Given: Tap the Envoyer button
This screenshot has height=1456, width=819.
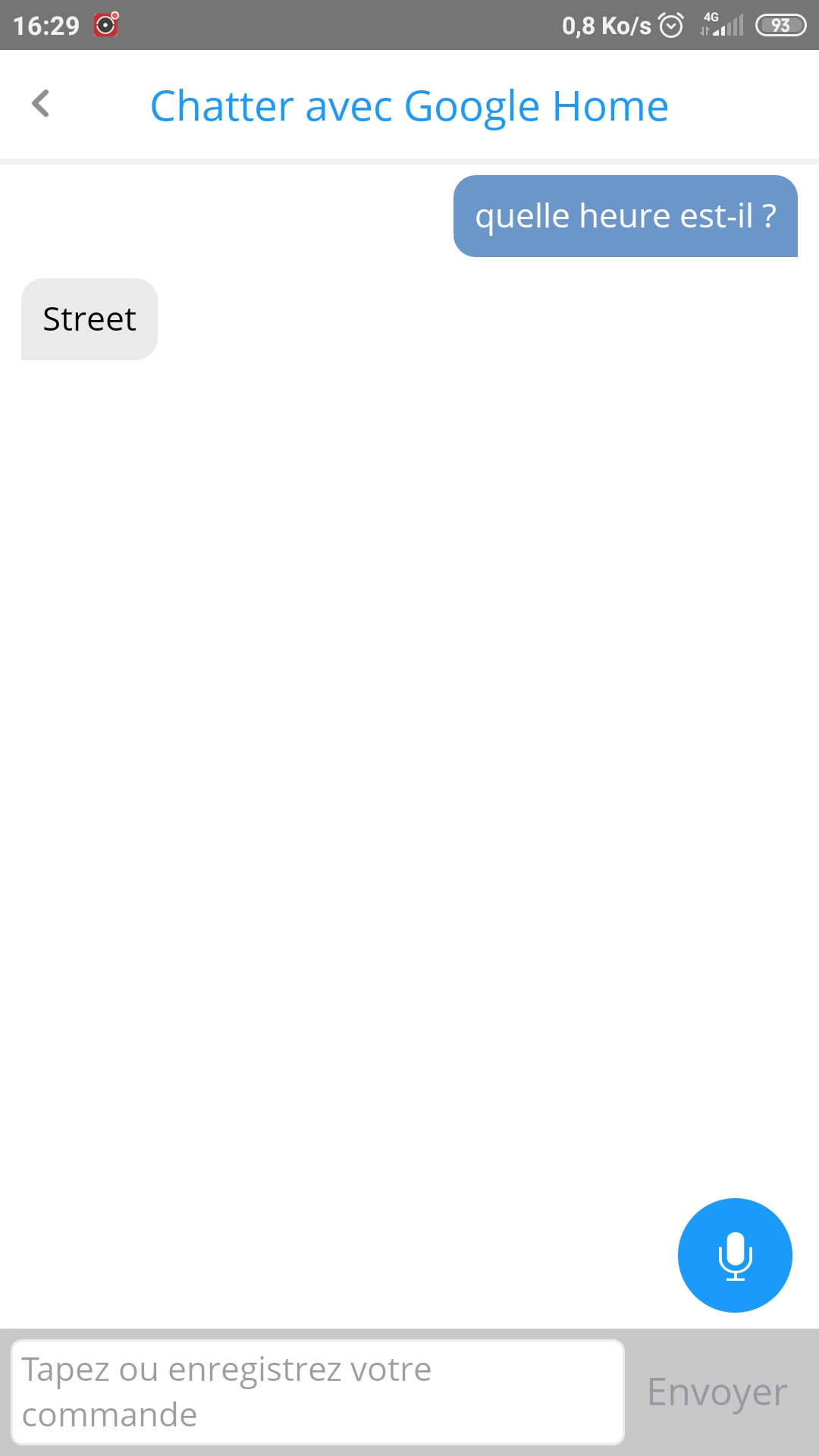Looking at the screenshot, I should tap(717, 1392).
